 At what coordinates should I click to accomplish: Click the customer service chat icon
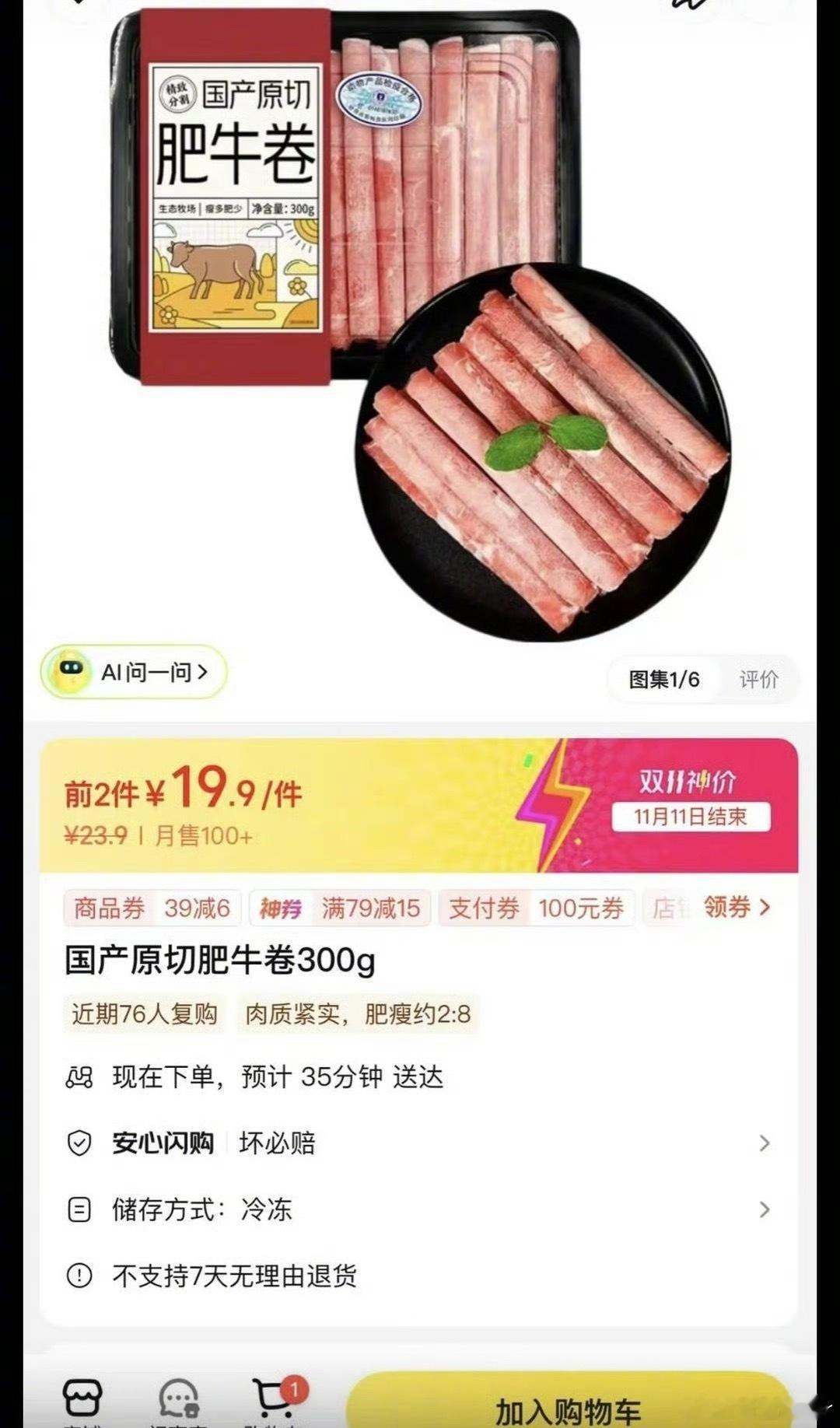pyautogui.click(x=179, y=1396)
